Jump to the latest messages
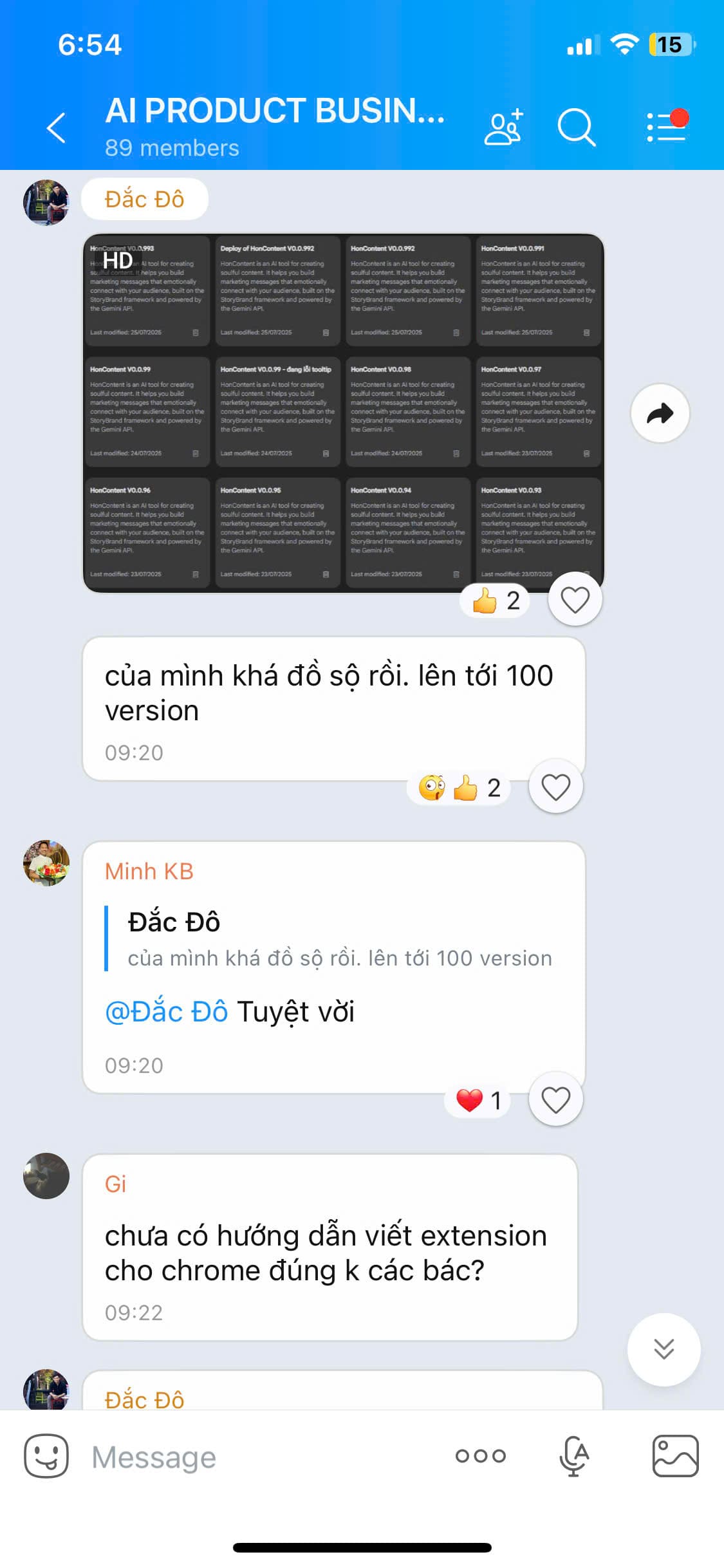Viewport: 724px width, 1568px height. click(664, 1348)
